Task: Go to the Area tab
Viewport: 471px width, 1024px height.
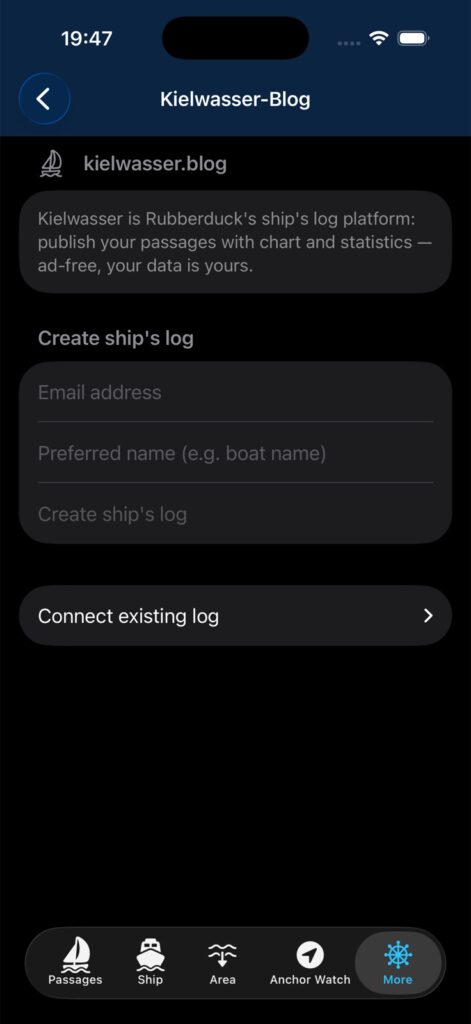Action: coord(223,962)
